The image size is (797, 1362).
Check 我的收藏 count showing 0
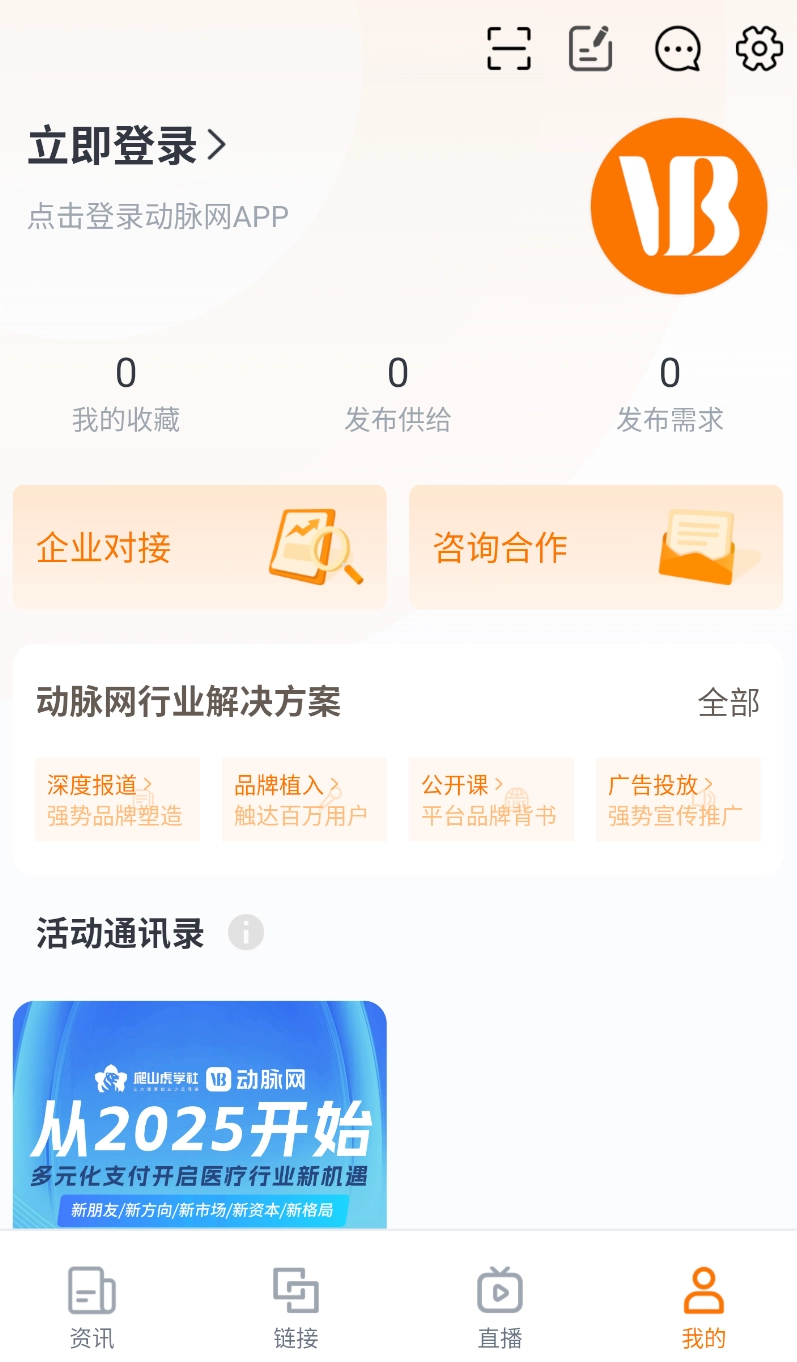[126, 395]
